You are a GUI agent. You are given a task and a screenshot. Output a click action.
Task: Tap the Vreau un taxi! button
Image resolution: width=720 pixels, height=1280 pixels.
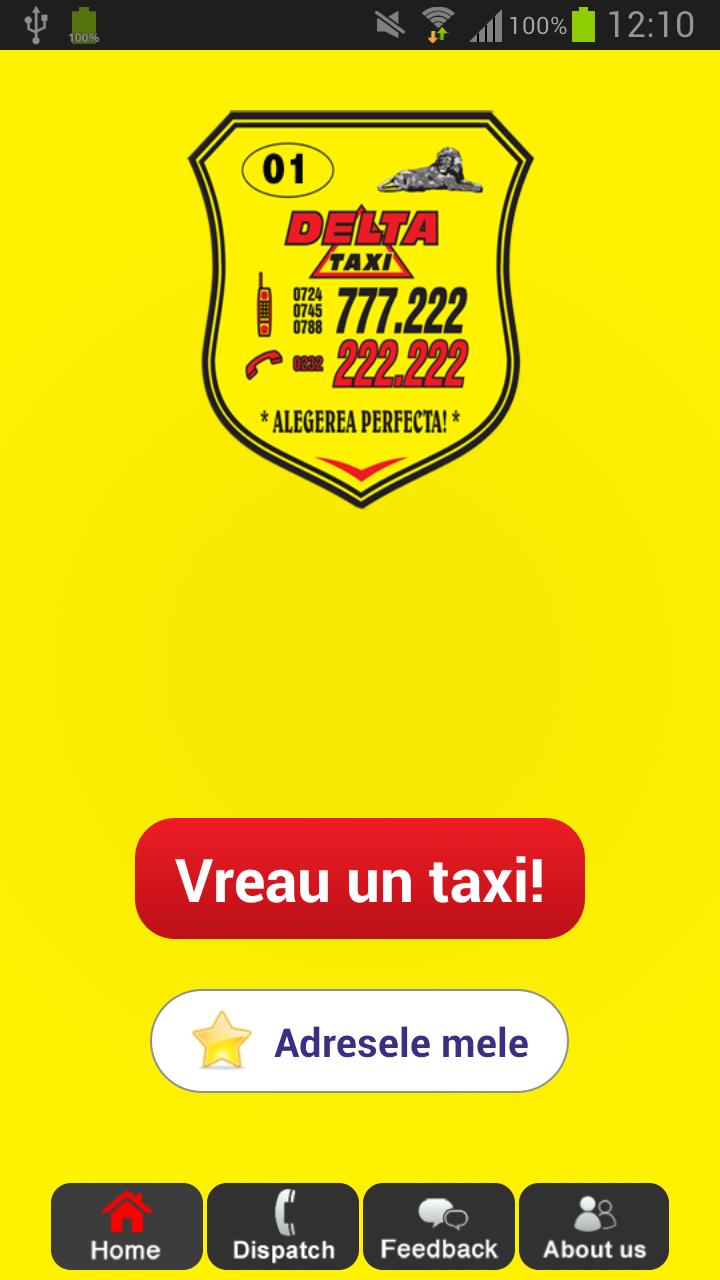coord(360,878)
